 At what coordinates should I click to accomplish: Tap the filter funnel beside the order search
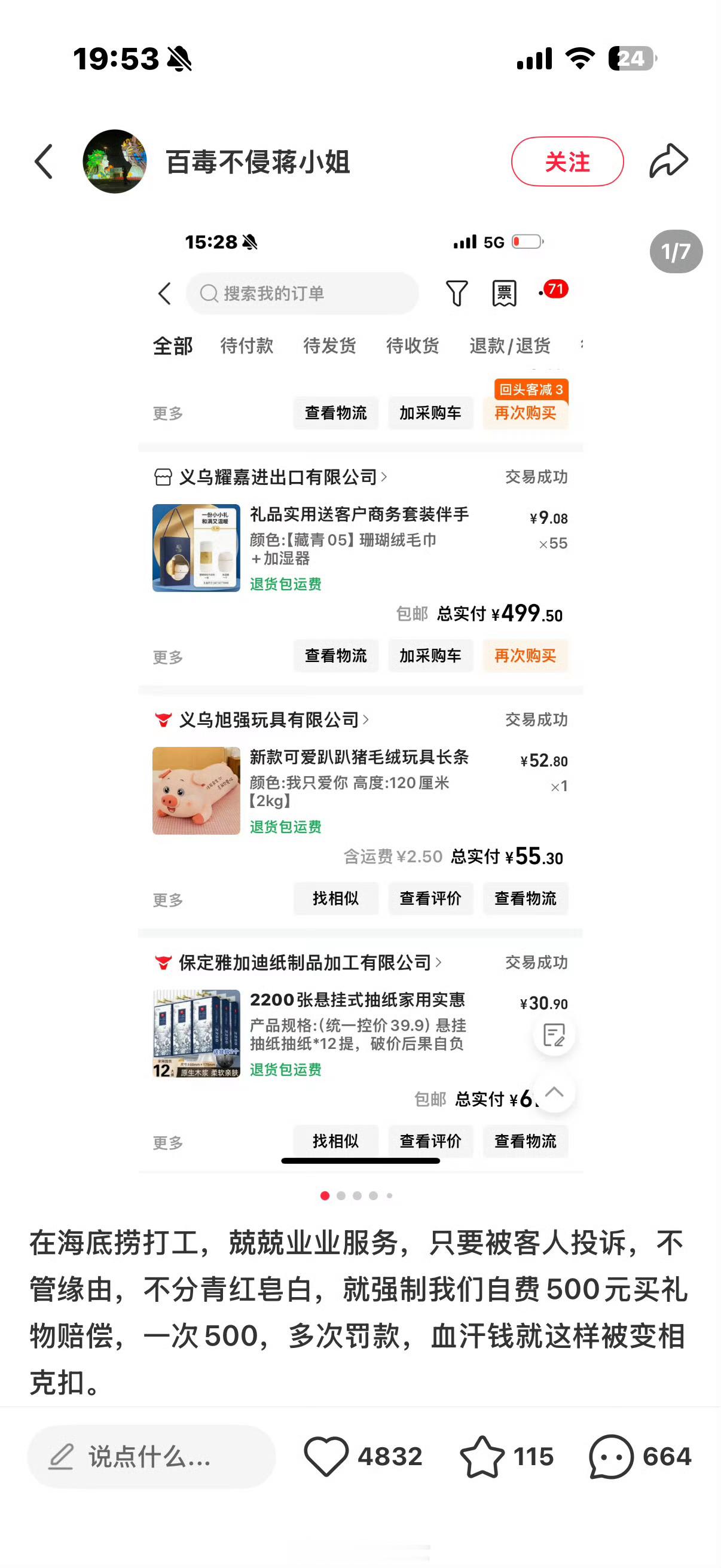coord(456,293)
